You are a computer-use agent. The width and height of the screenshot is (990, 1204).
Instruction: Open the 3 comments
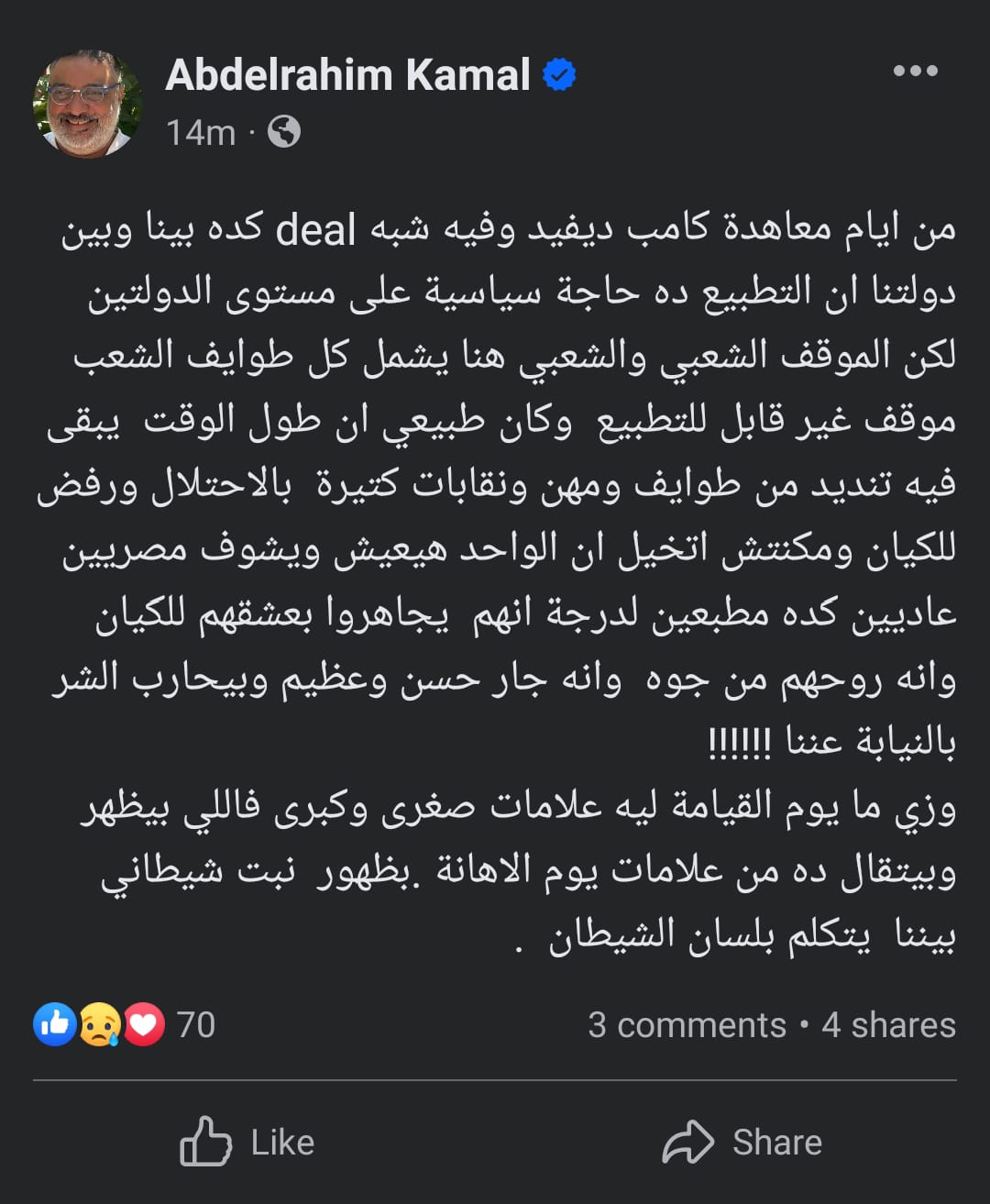tap(687, 1024)
